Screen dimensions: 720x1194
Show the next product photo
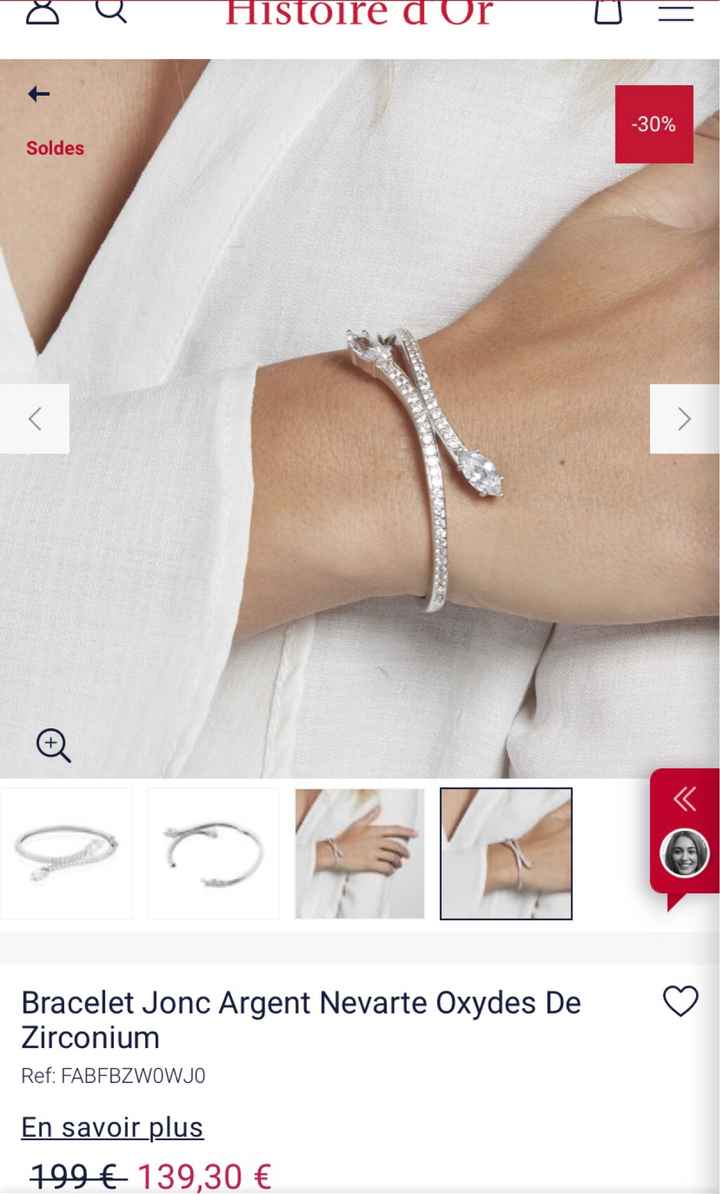(x=684, y=419)
